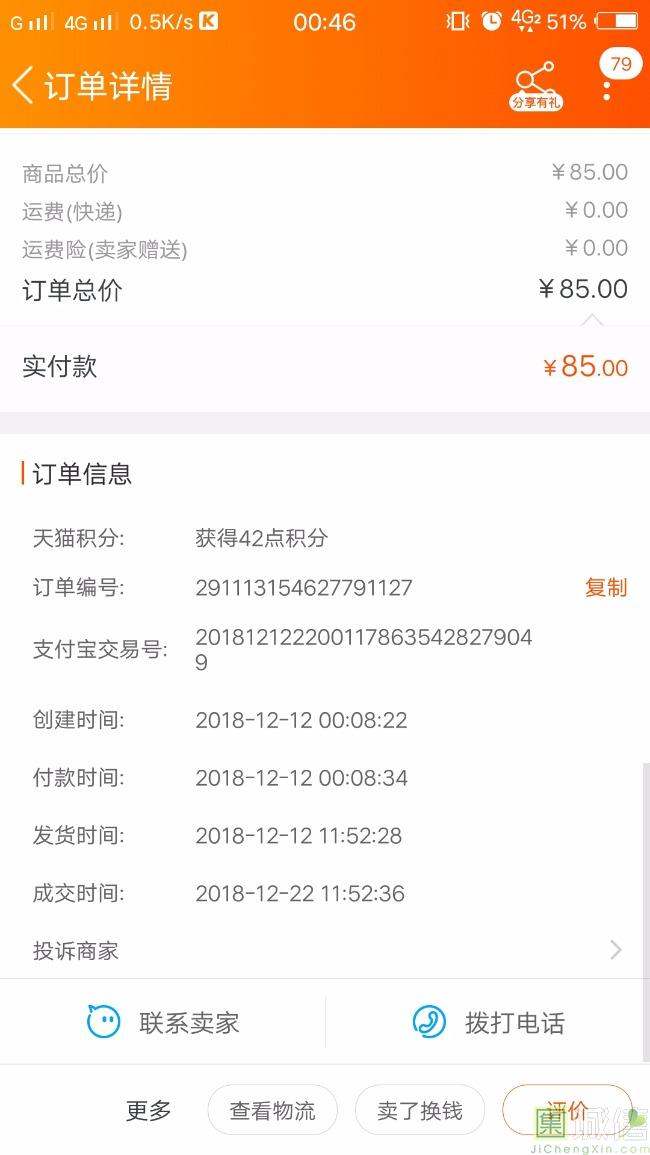Copy the order number
This screenshot has height=1155, width=650.
pyautogui.click(x=606, y=588)
